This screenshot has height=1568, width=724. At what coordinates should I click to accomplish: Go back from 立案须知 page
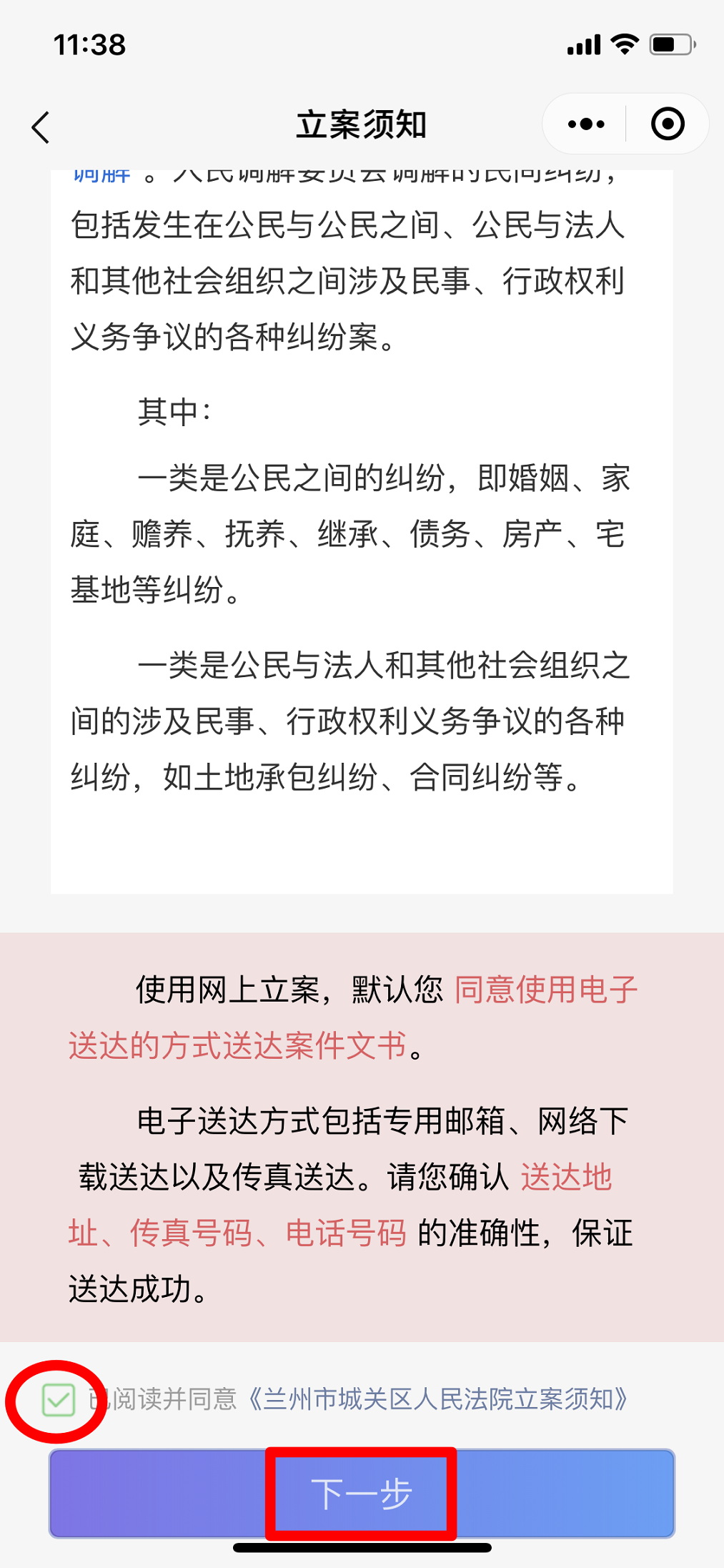41,127
